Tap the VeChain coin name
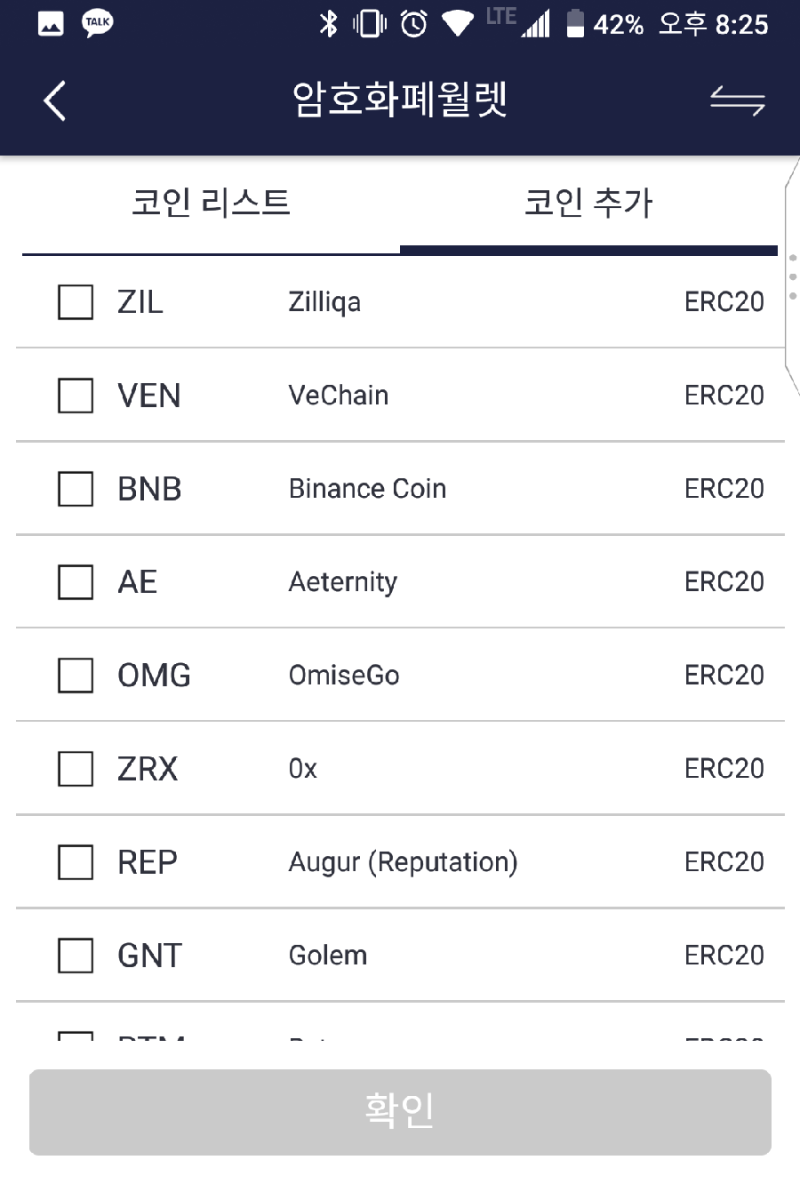The width and height of the screenshot is (800, 1200). point(339,395)
